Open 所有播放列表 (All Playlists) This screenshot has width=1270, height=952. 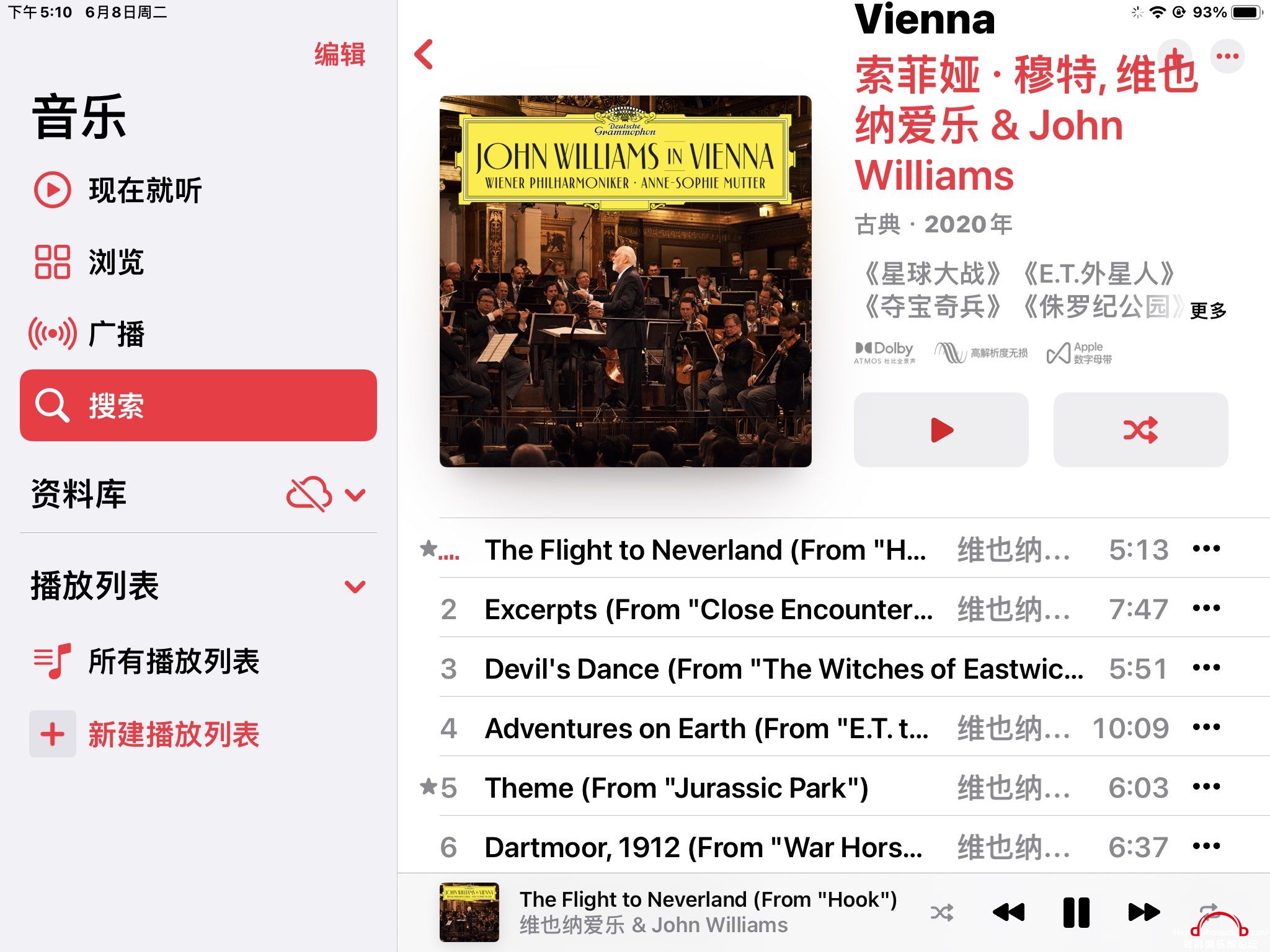tap(174, 661)
